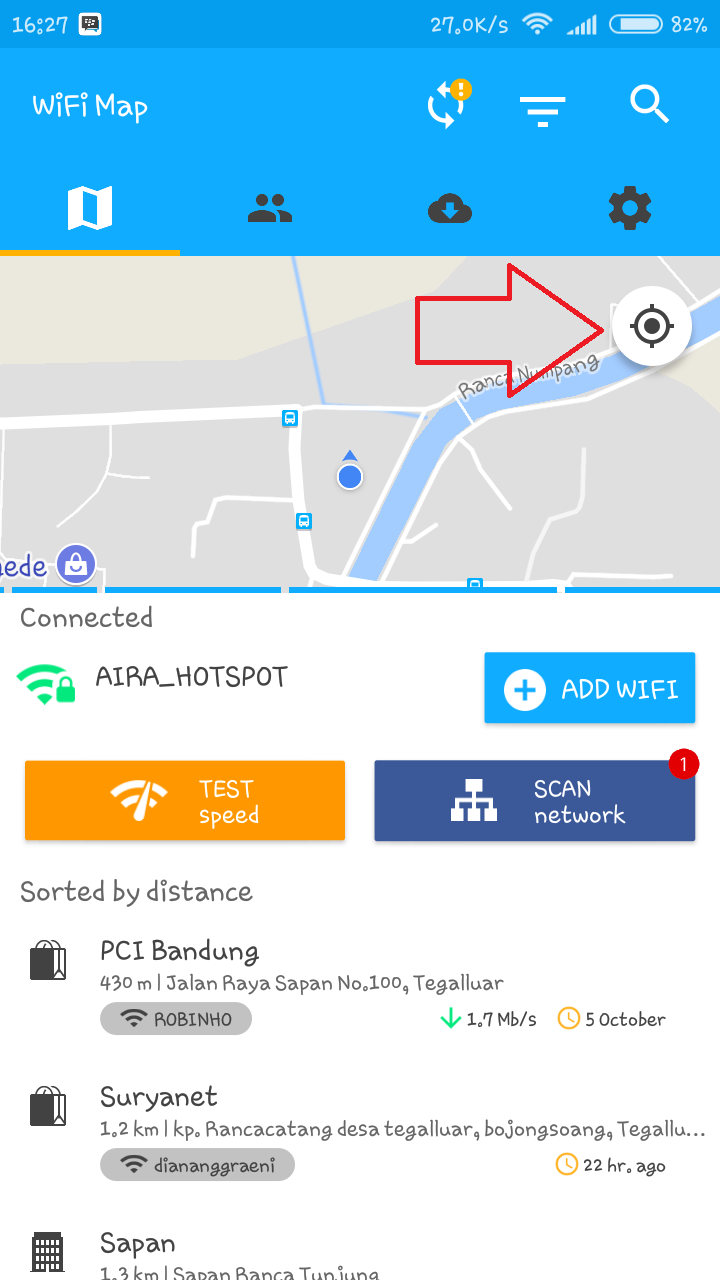Select the bus stop icon on the map
This screenshot has width=720, height=1280.
[x=290, y=419]
